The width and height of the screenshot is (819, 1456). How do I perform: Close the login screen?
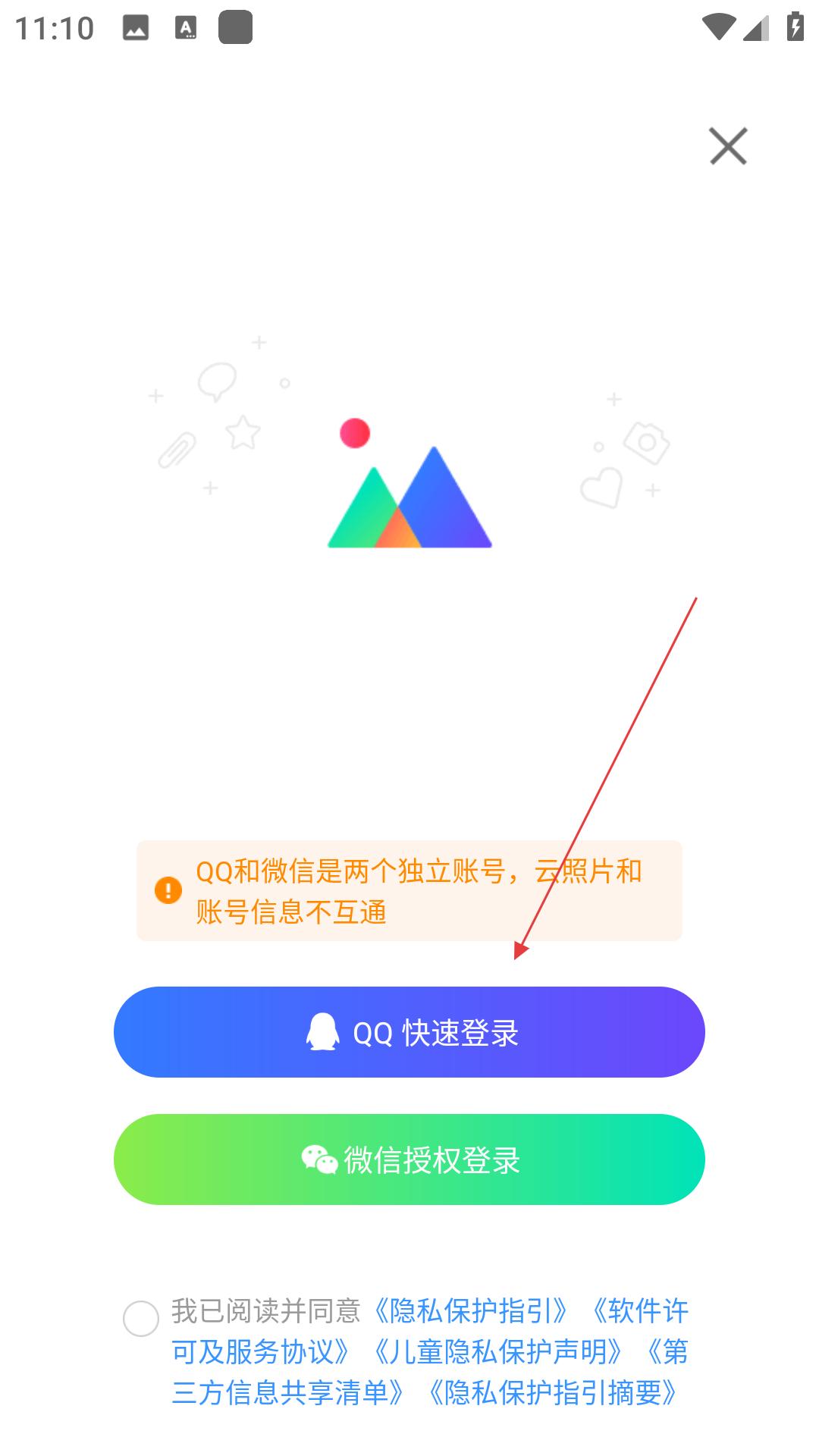click(728, 146)
